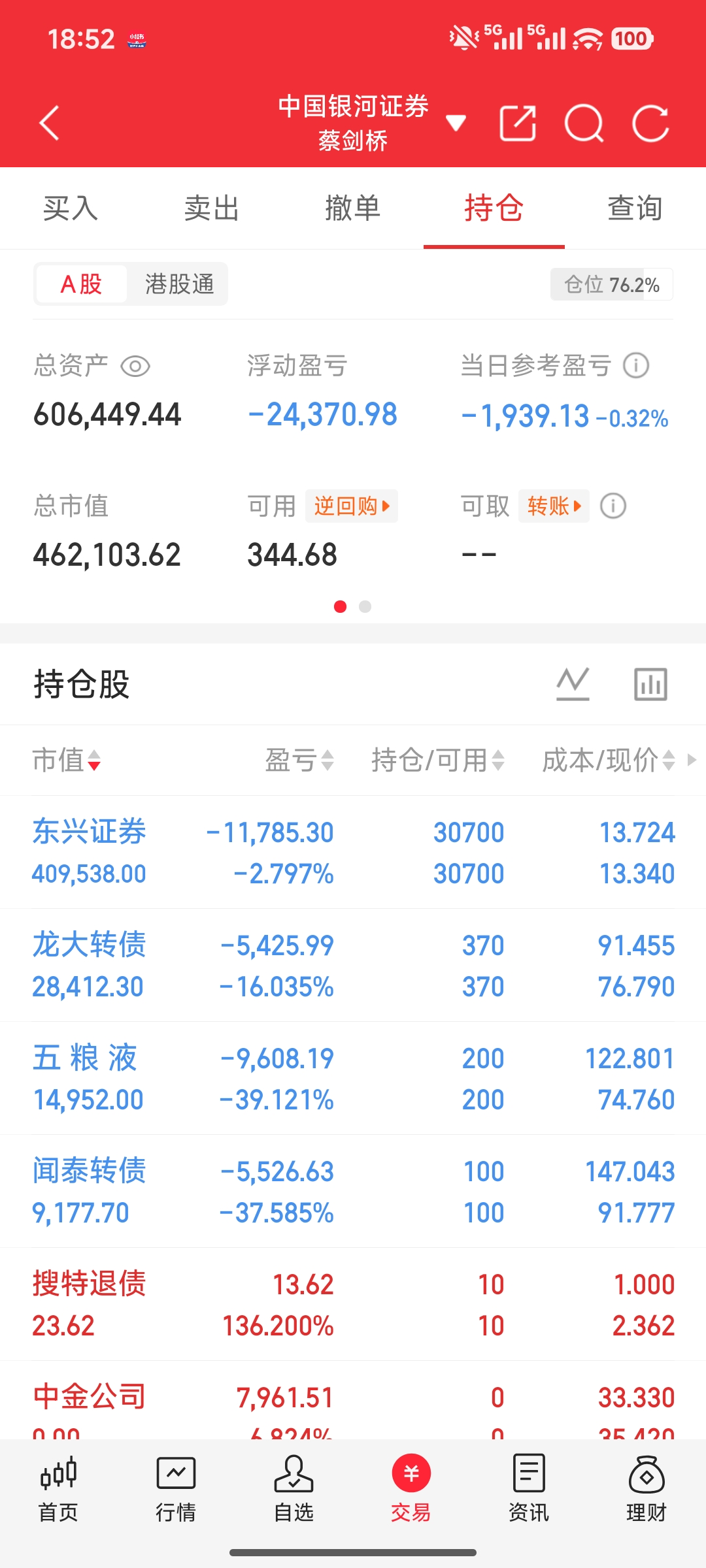The image size is (706, 1568).
Task: Open search in the header
Action: (x=584, y=123)
